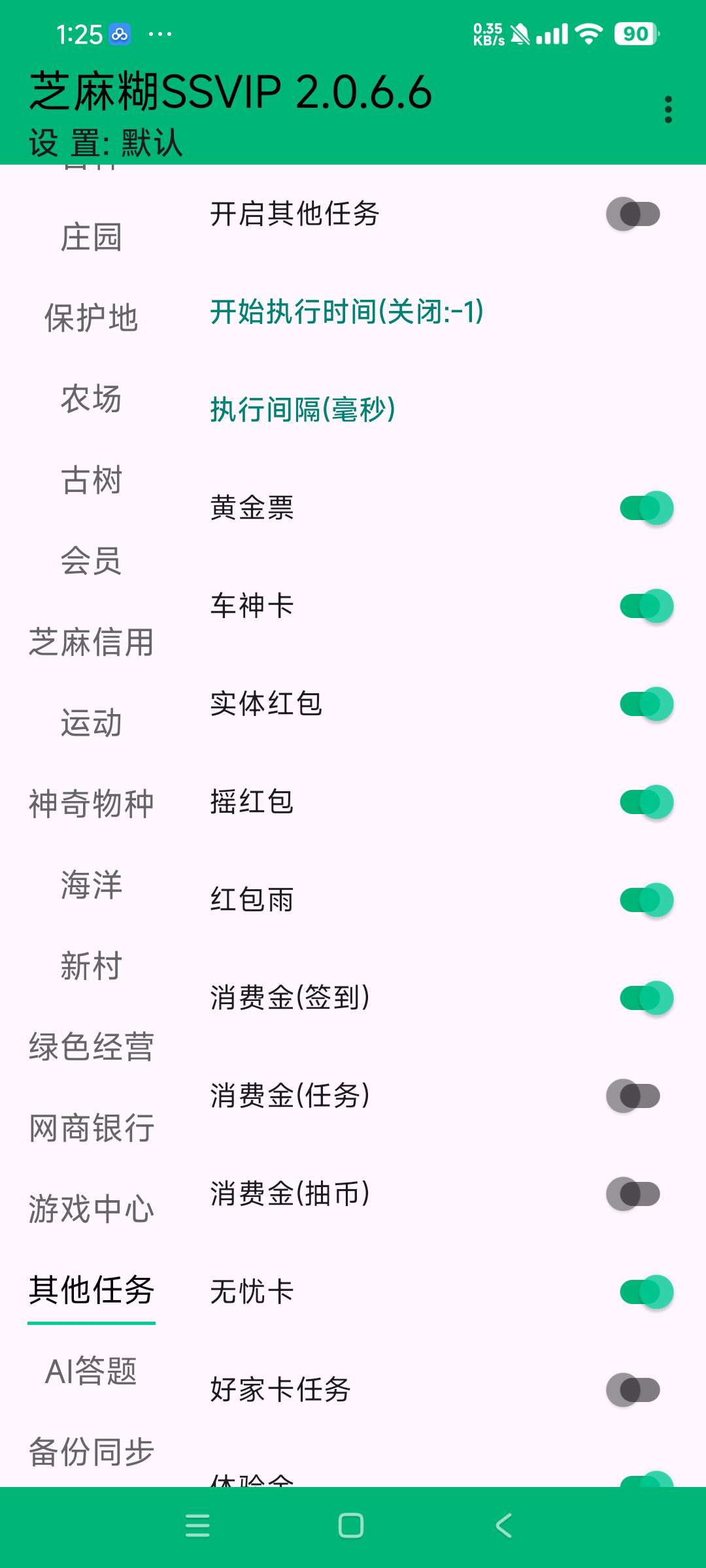Open 开始执行时间(关闭:-1) setting

[346, 312]
